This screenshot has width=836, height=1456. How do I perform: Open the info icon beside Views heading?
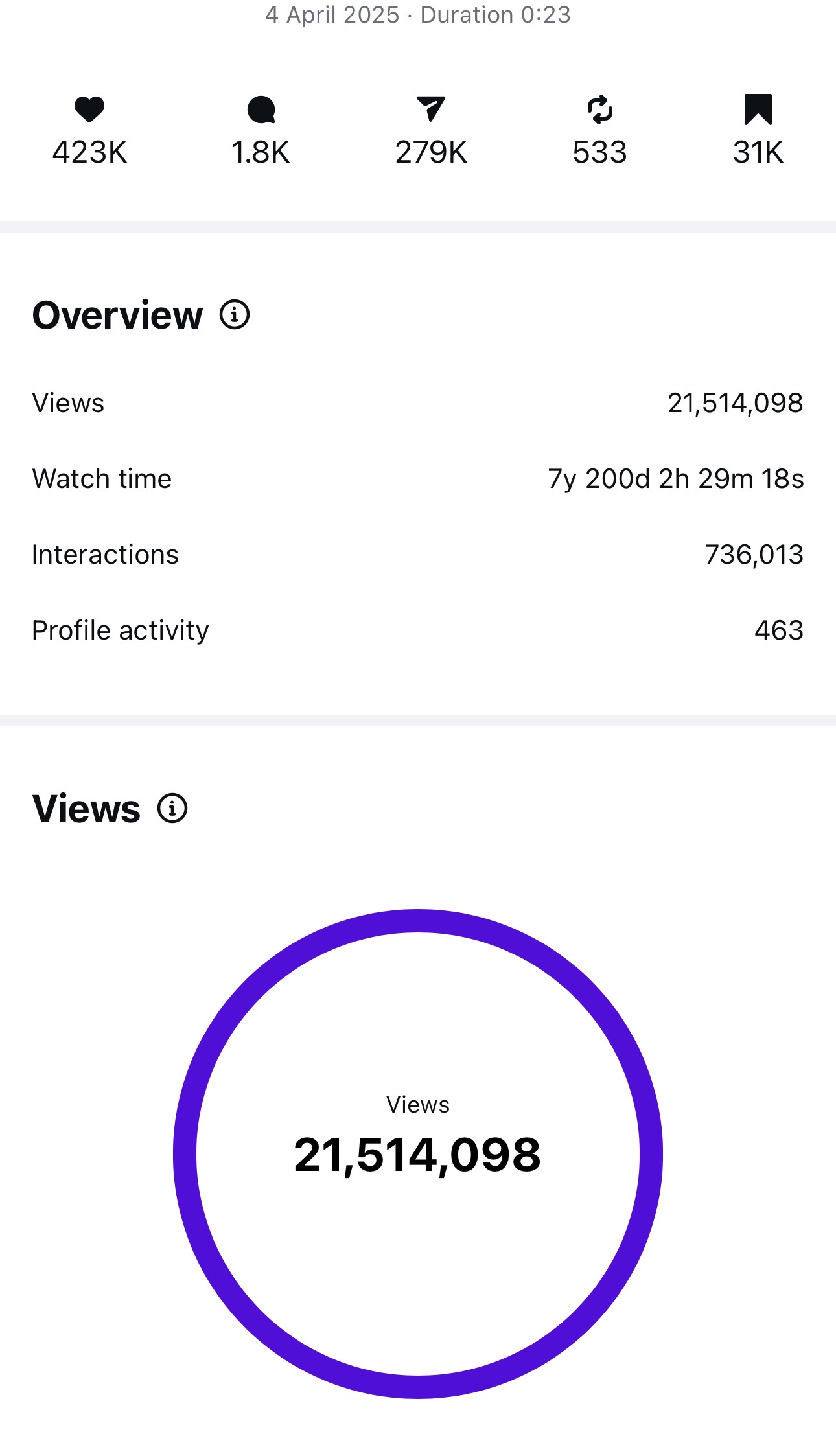[x=172, y=808]
